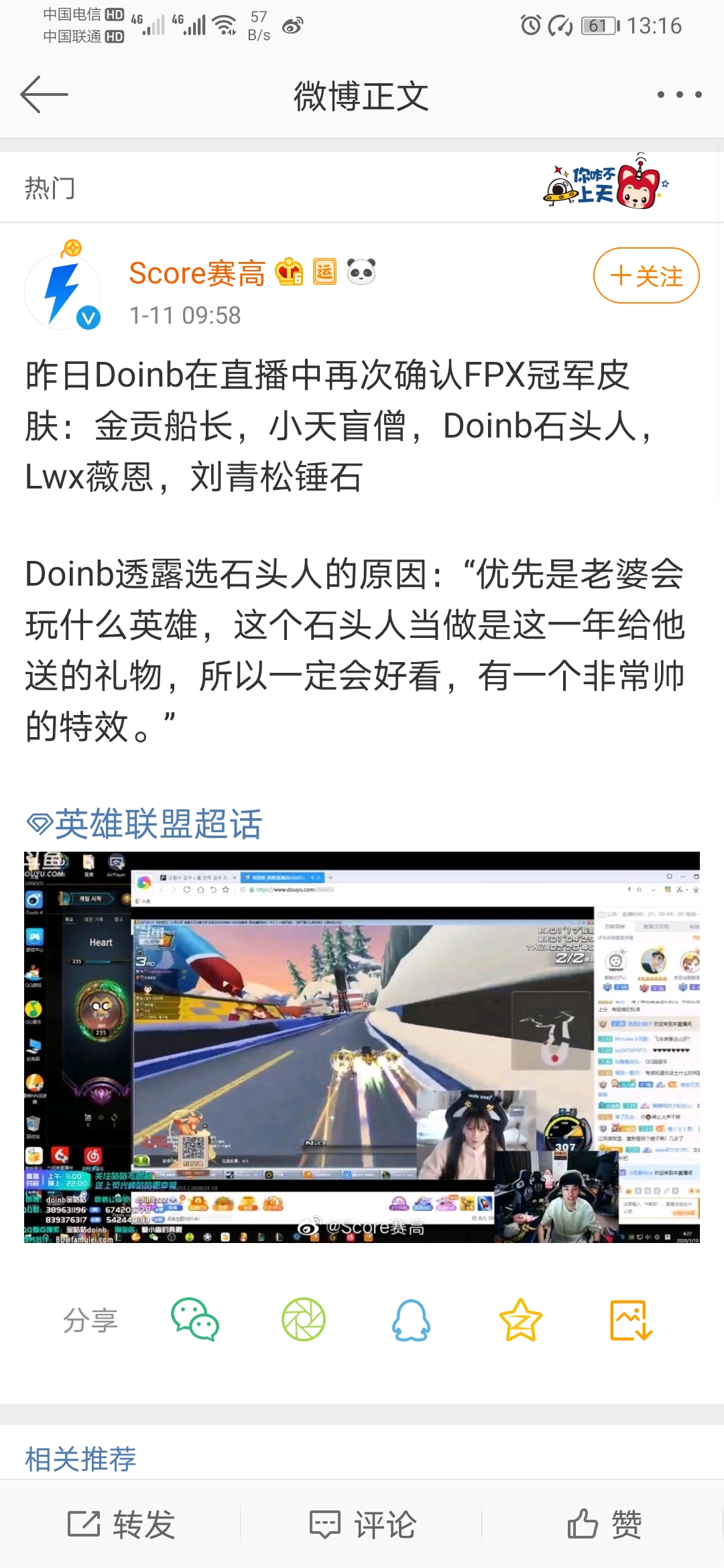This screenshot has height=1568, width=724.
Task: Repost with the 转发 button
Action: [121, 1524]
